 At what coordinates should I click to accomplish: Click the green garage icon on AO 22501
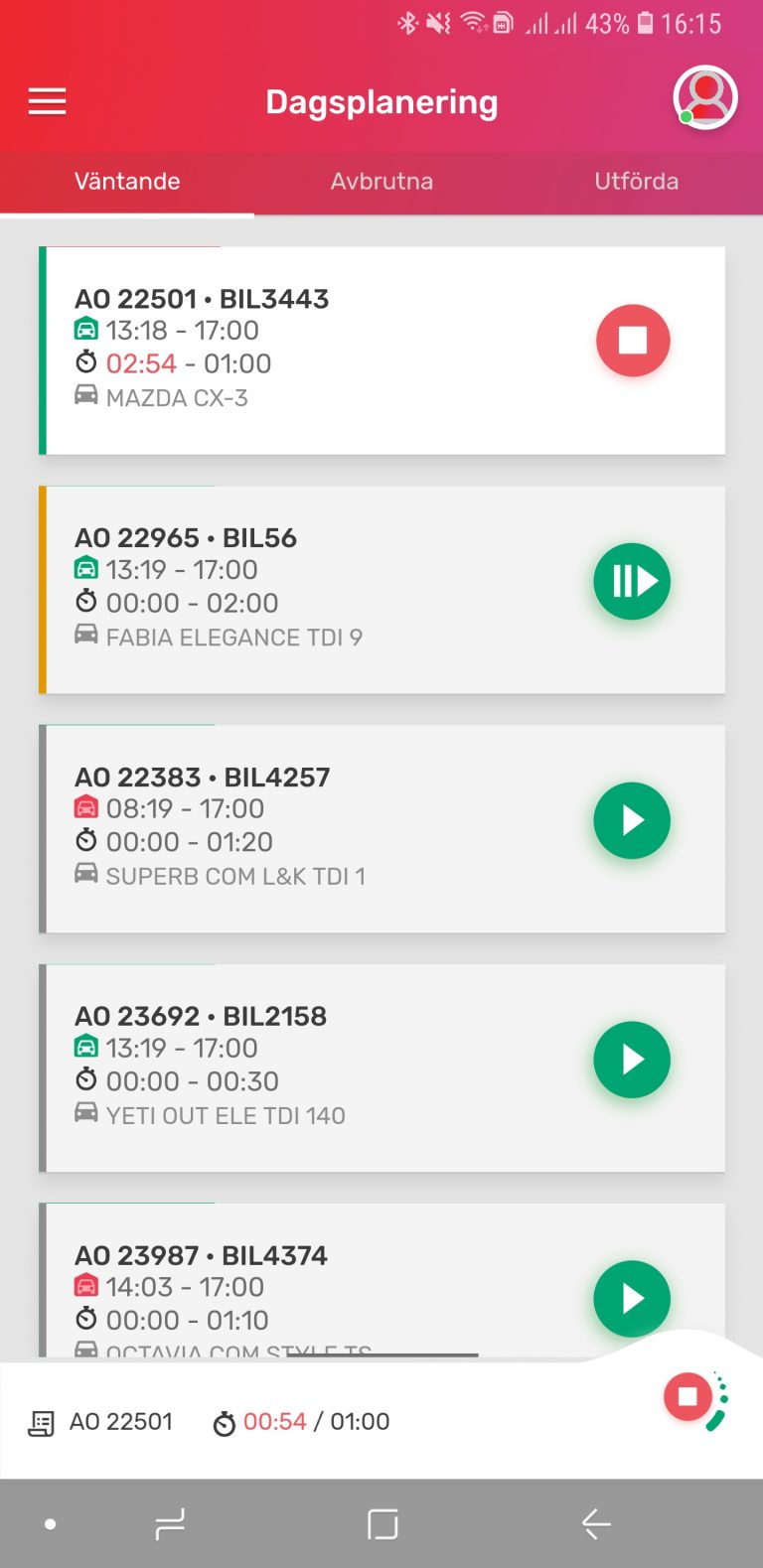tap(87, 329)
